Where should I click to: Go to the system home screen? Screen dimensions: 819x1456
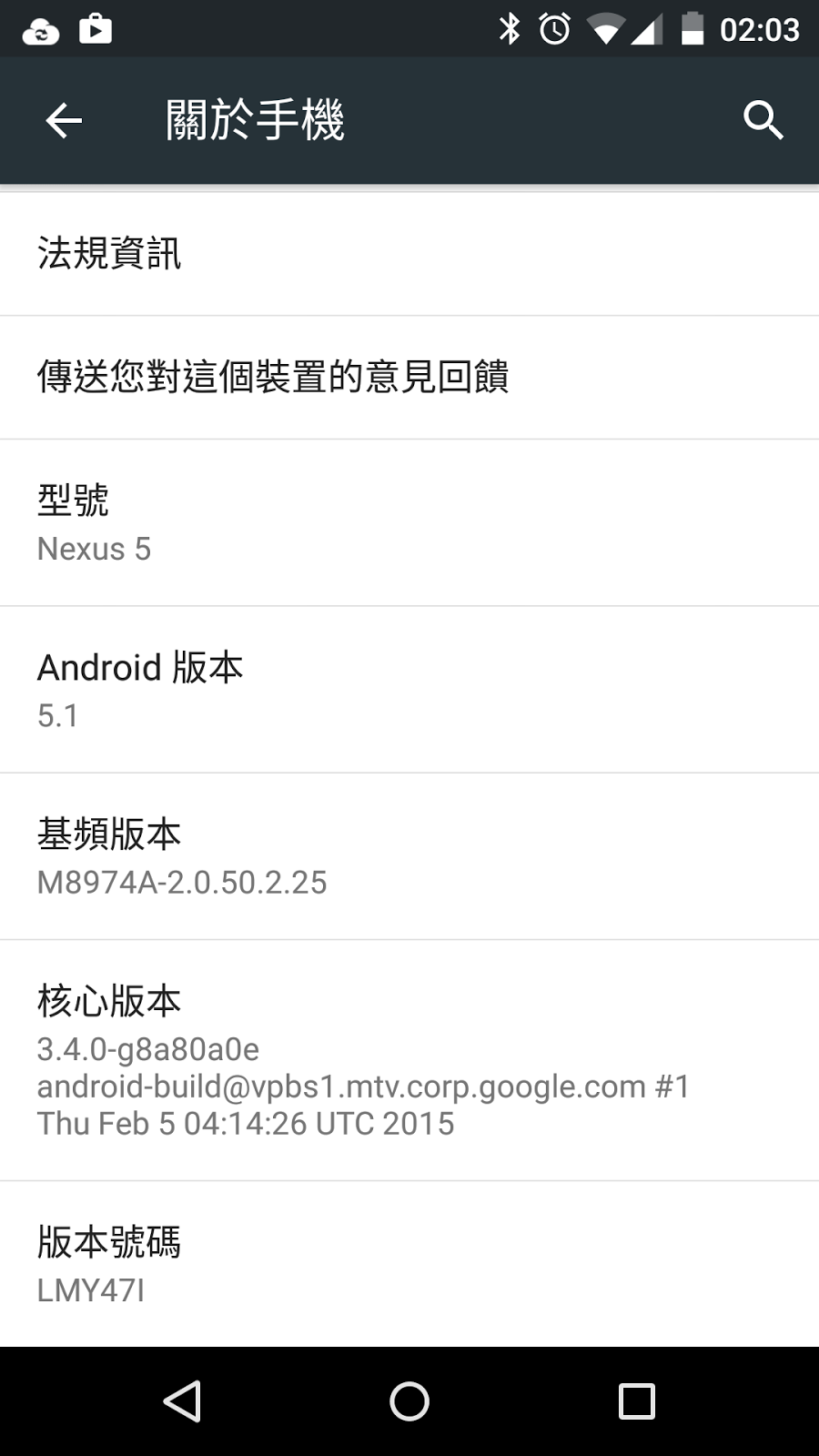click(x=409, y=1401)
